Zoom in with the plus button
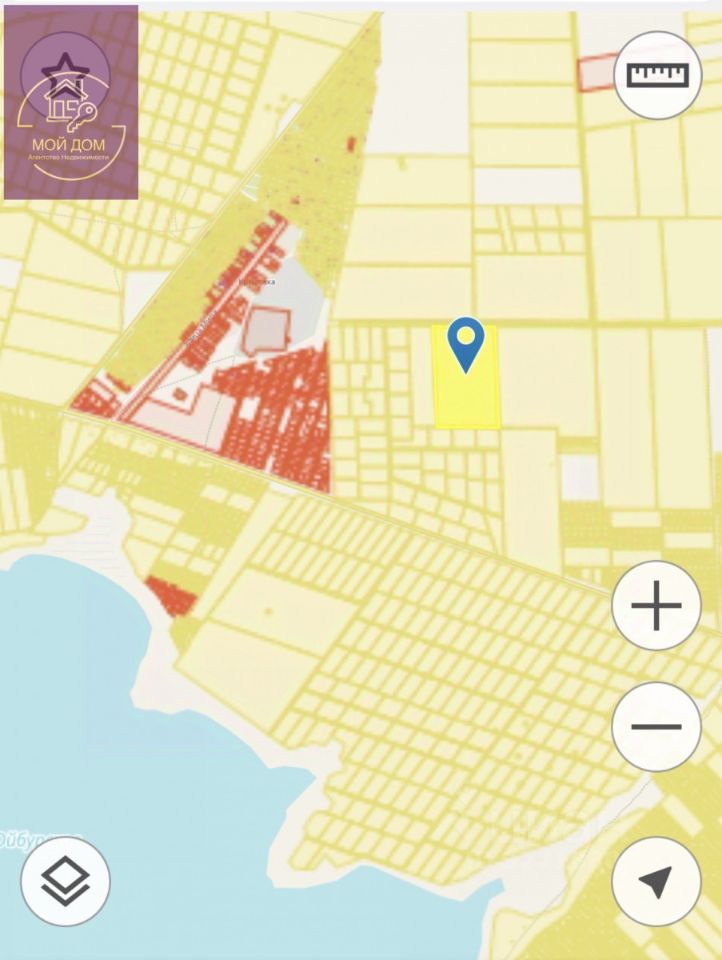This screenshot has width=722, height=960. tap(656, 606)
